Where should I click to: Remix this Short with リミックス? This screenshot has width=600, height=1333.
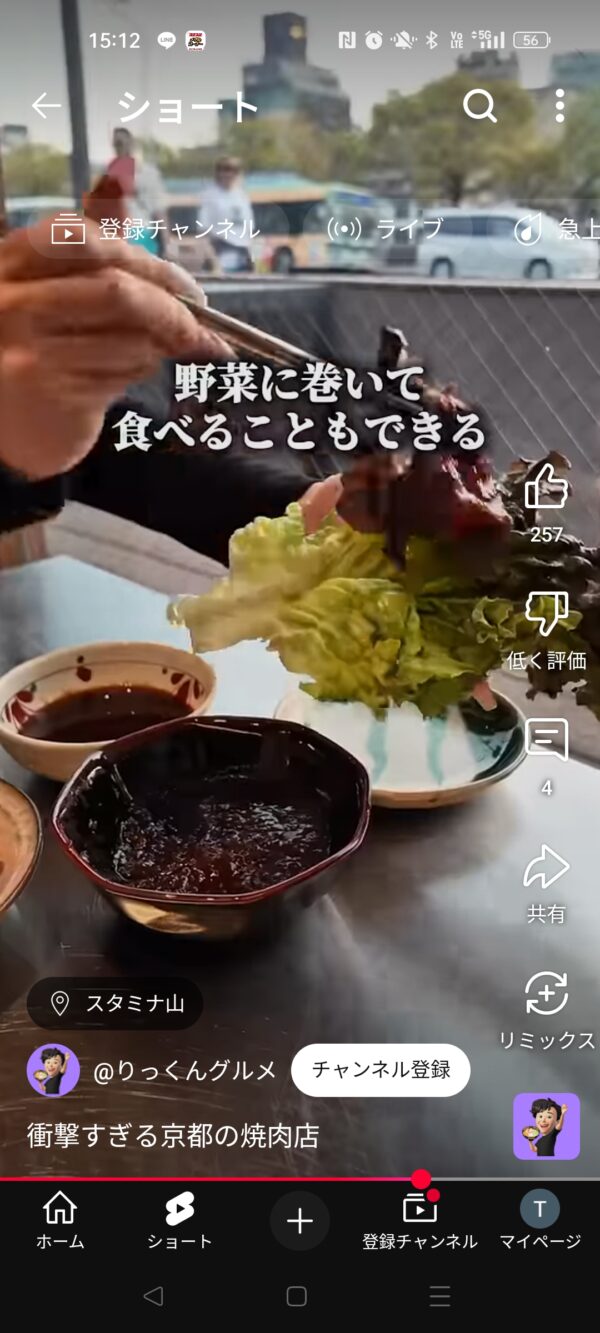[546, 995]
